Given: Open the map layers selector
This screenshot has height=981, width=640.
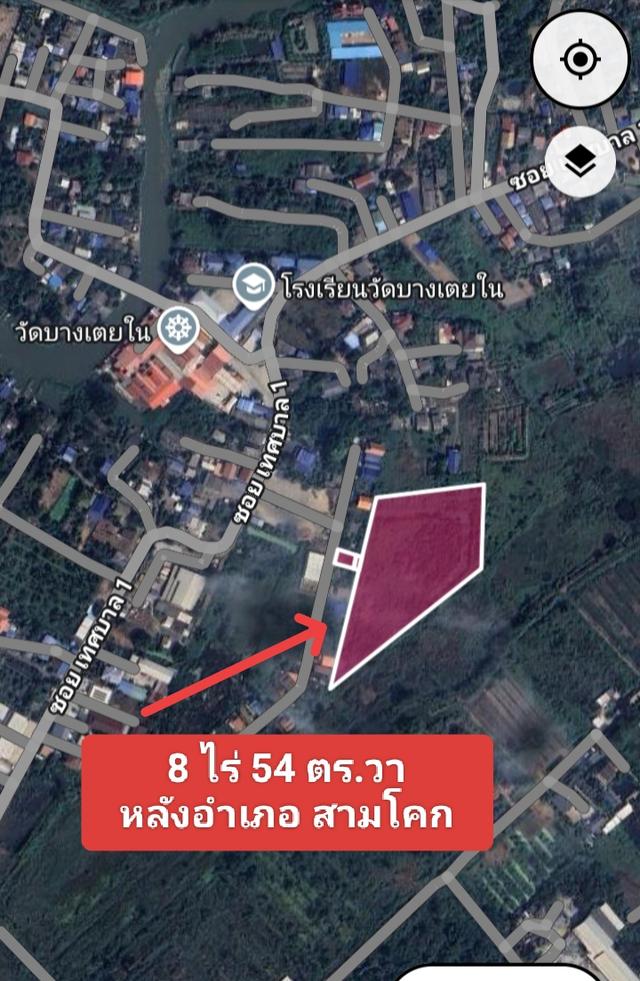Looking at the screenshot, I should [580, 161].
